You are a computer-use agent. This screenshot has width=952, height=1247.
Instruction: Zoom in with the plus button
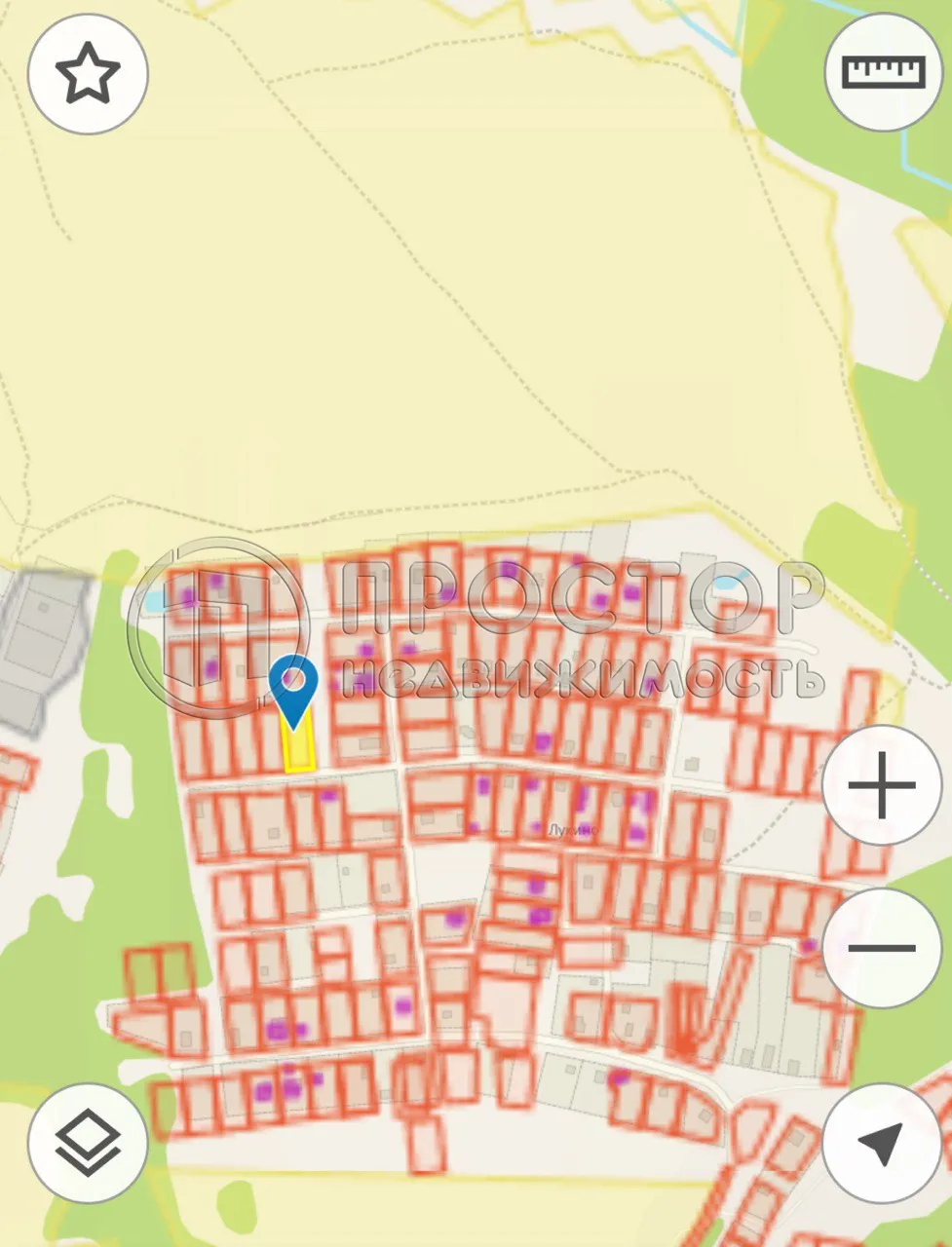coord(882,786)
